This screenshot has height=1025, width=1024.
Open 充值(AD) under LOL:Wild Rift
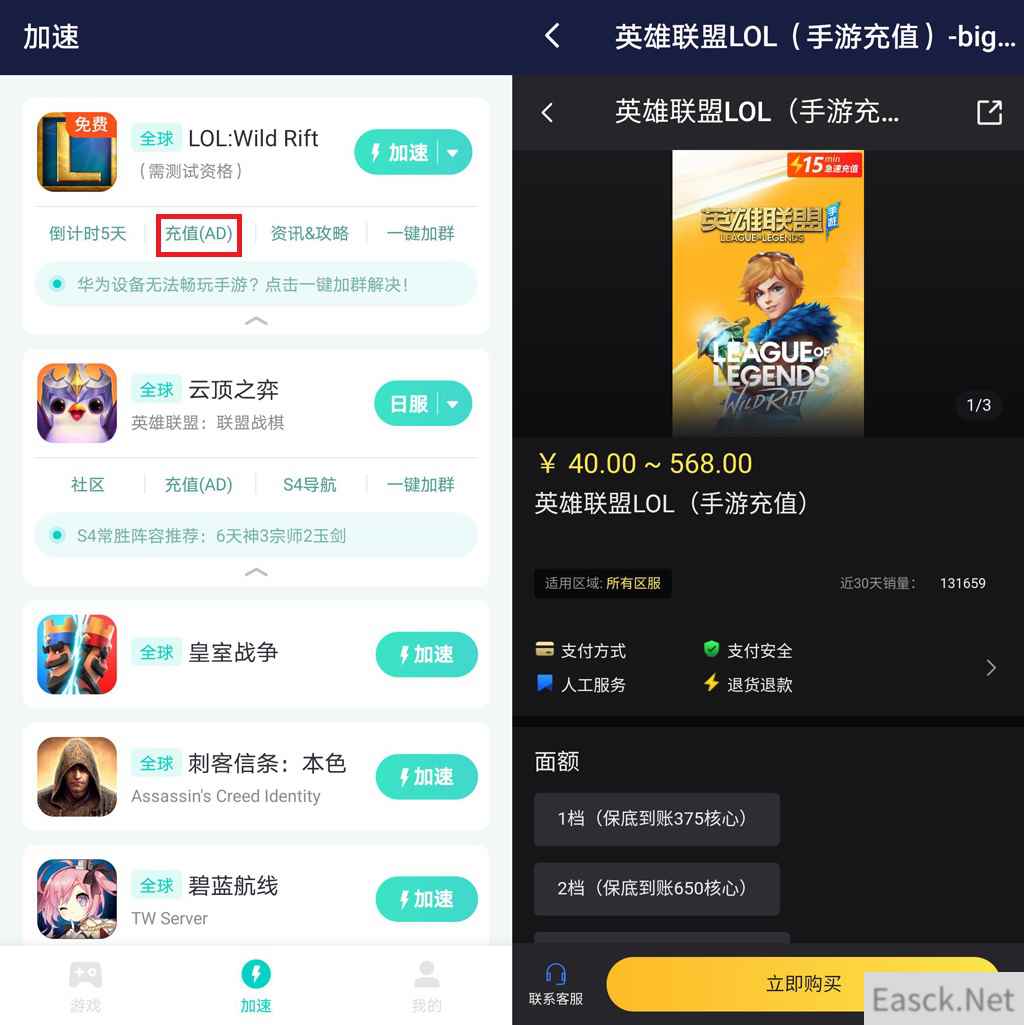199,234
